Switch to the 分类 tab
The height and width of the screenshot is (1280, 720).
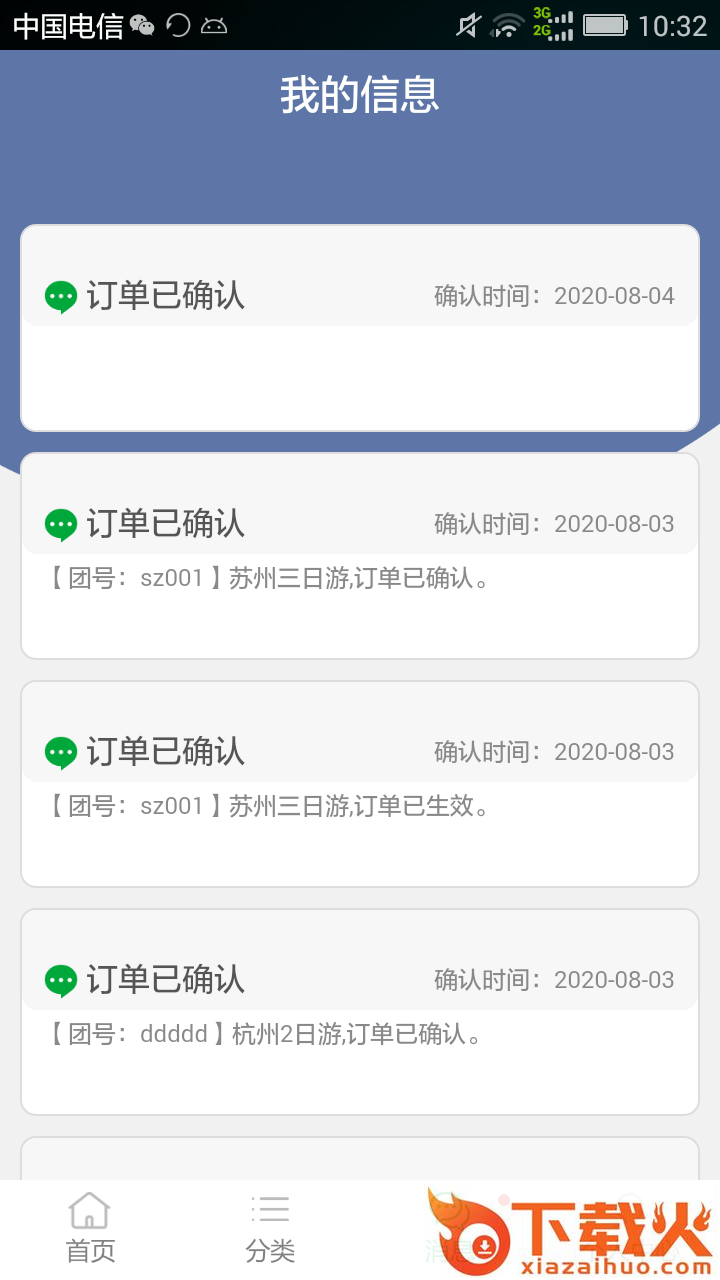click(270, 1228)
